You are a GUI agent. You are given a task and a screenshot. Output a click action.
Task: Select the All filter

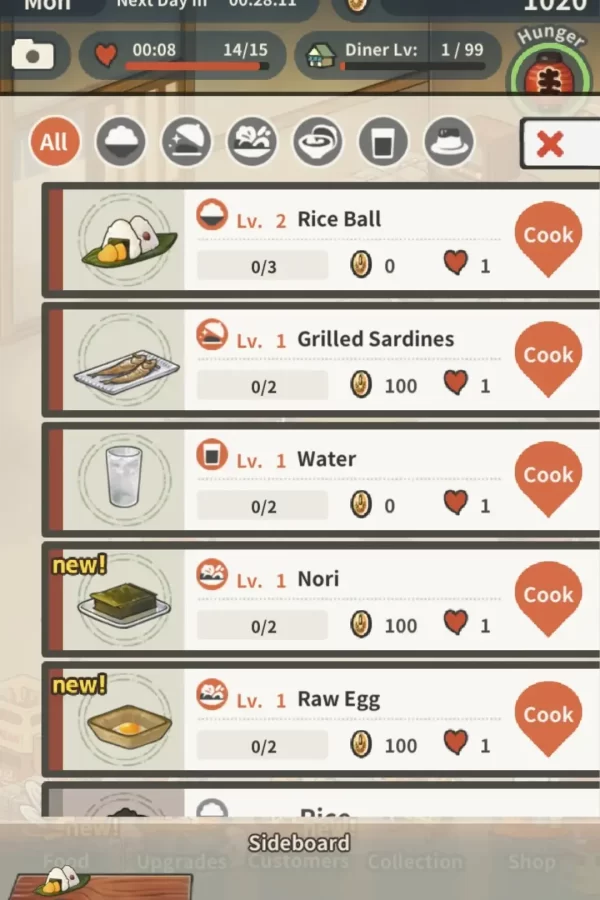[54, 142]
